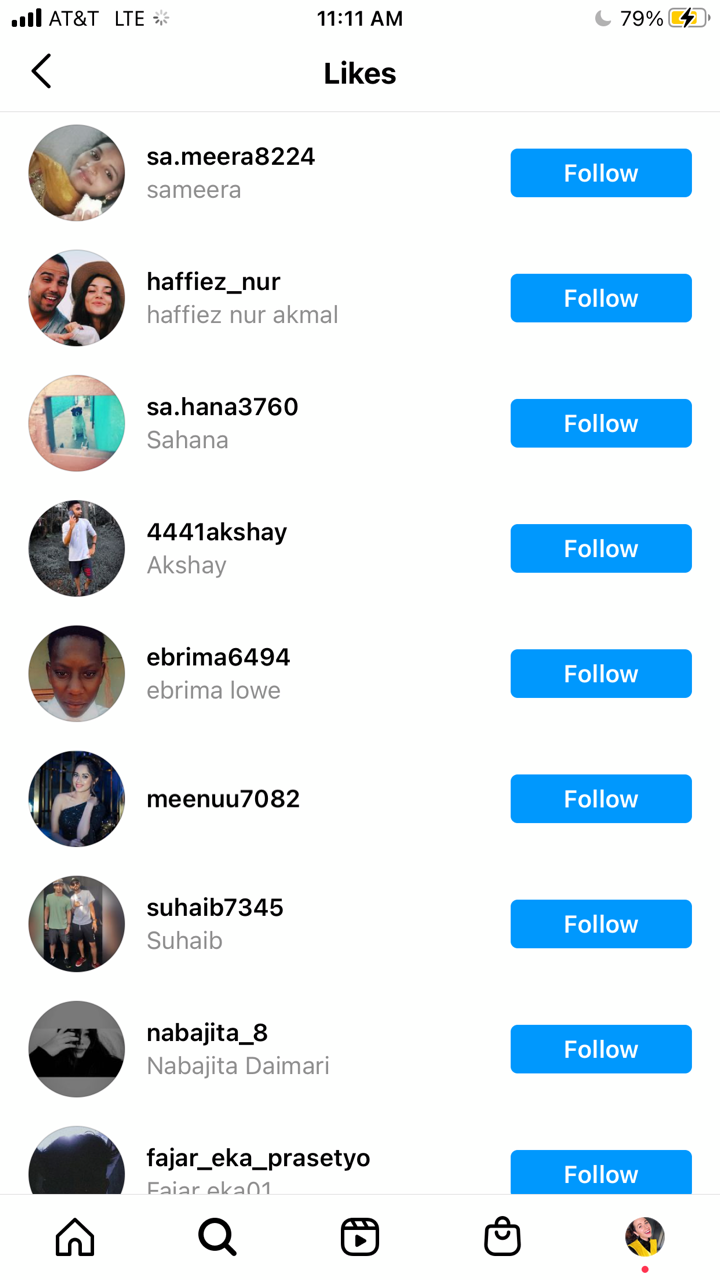Follow sa.hana3760
The image size is (720, 1280).
pos(600,423)
